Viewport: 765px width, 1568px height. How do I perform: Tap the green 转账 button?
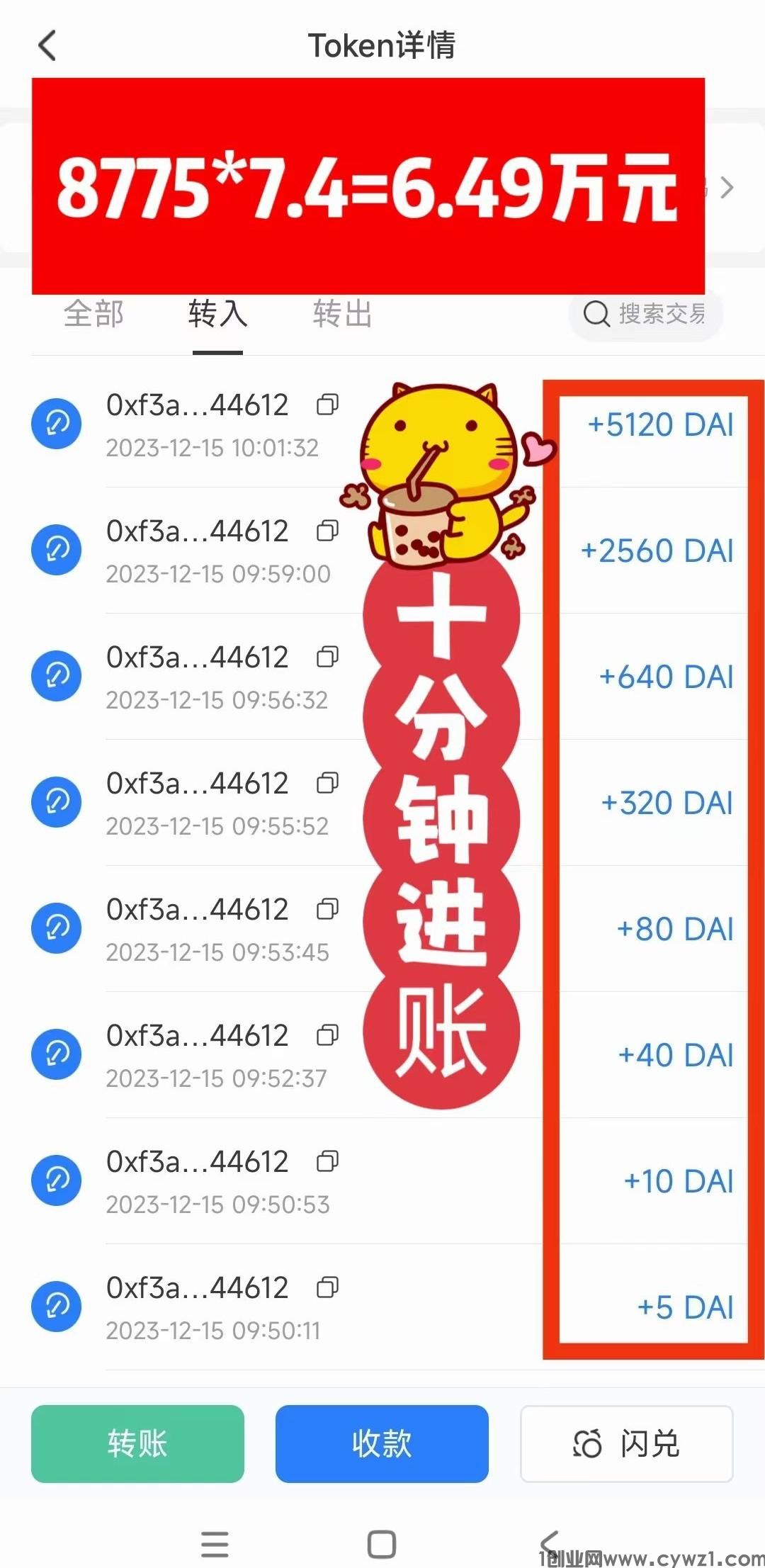click(x=137, y=1443)
